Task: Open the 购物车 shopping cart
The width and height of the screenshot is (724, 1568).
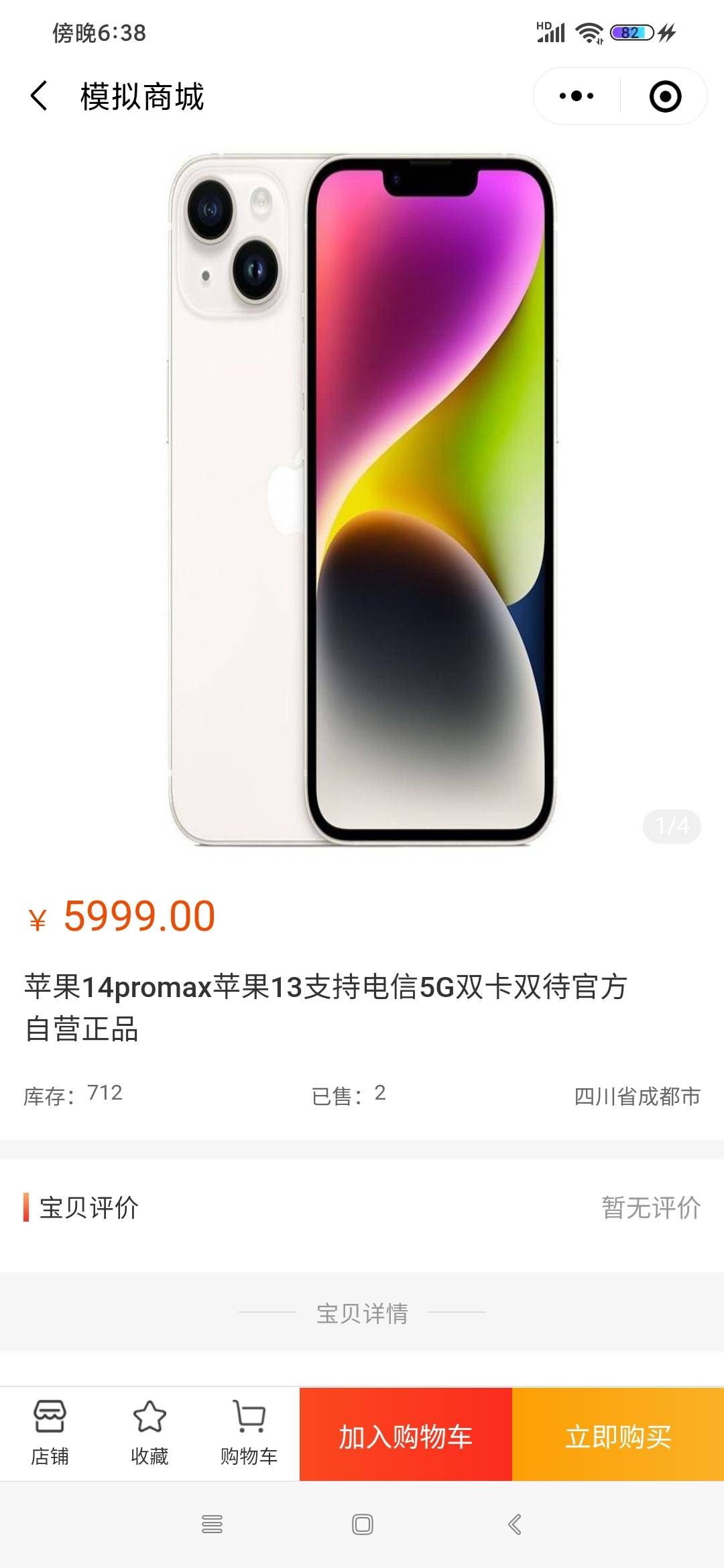Action: (249, 1433)
